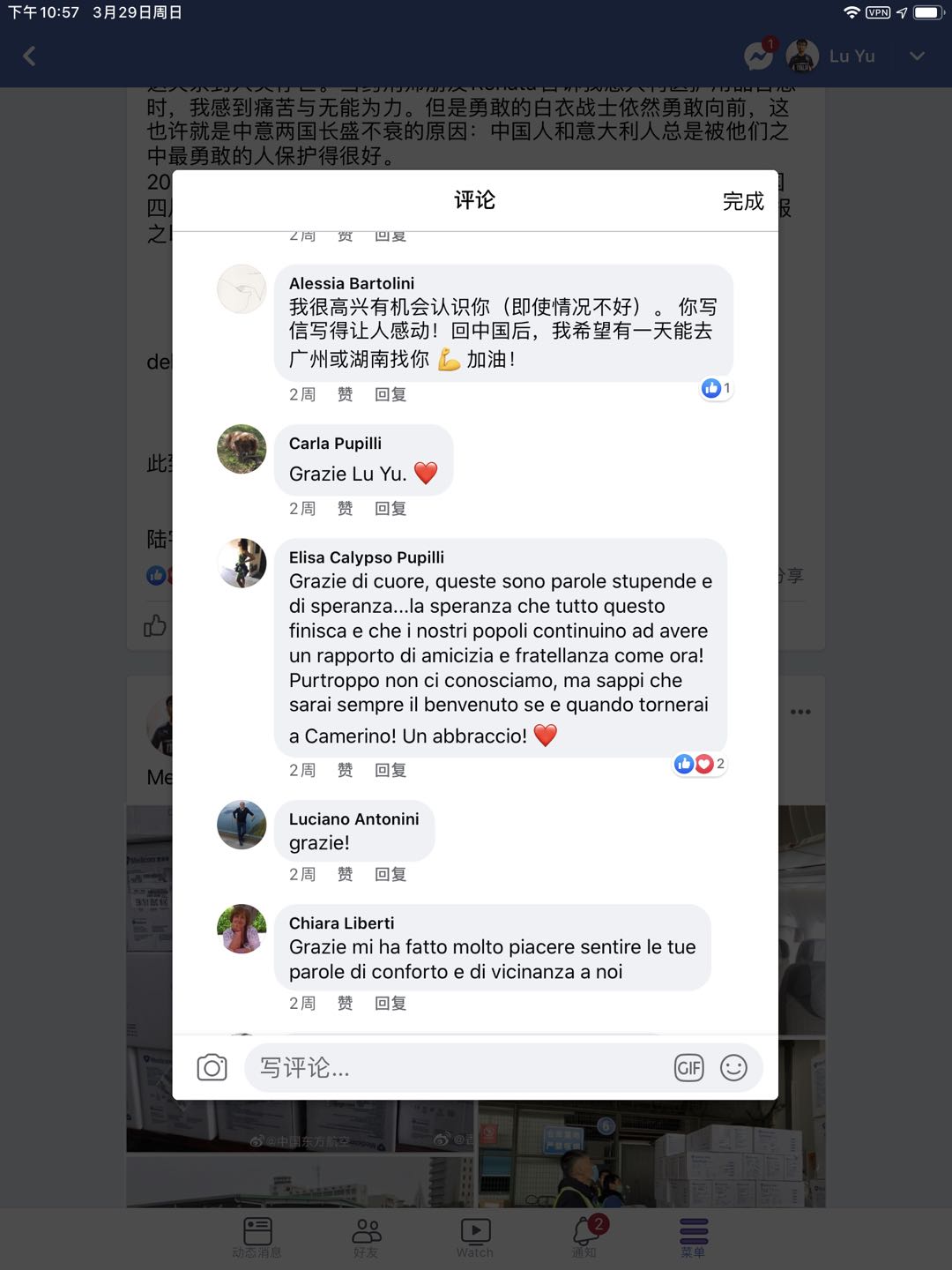Image resolution: width=952 pixels, height=1270 pixels.
Task: Reply to Elisa Calypso Pupilli's comment
Action: coord(390,770)
